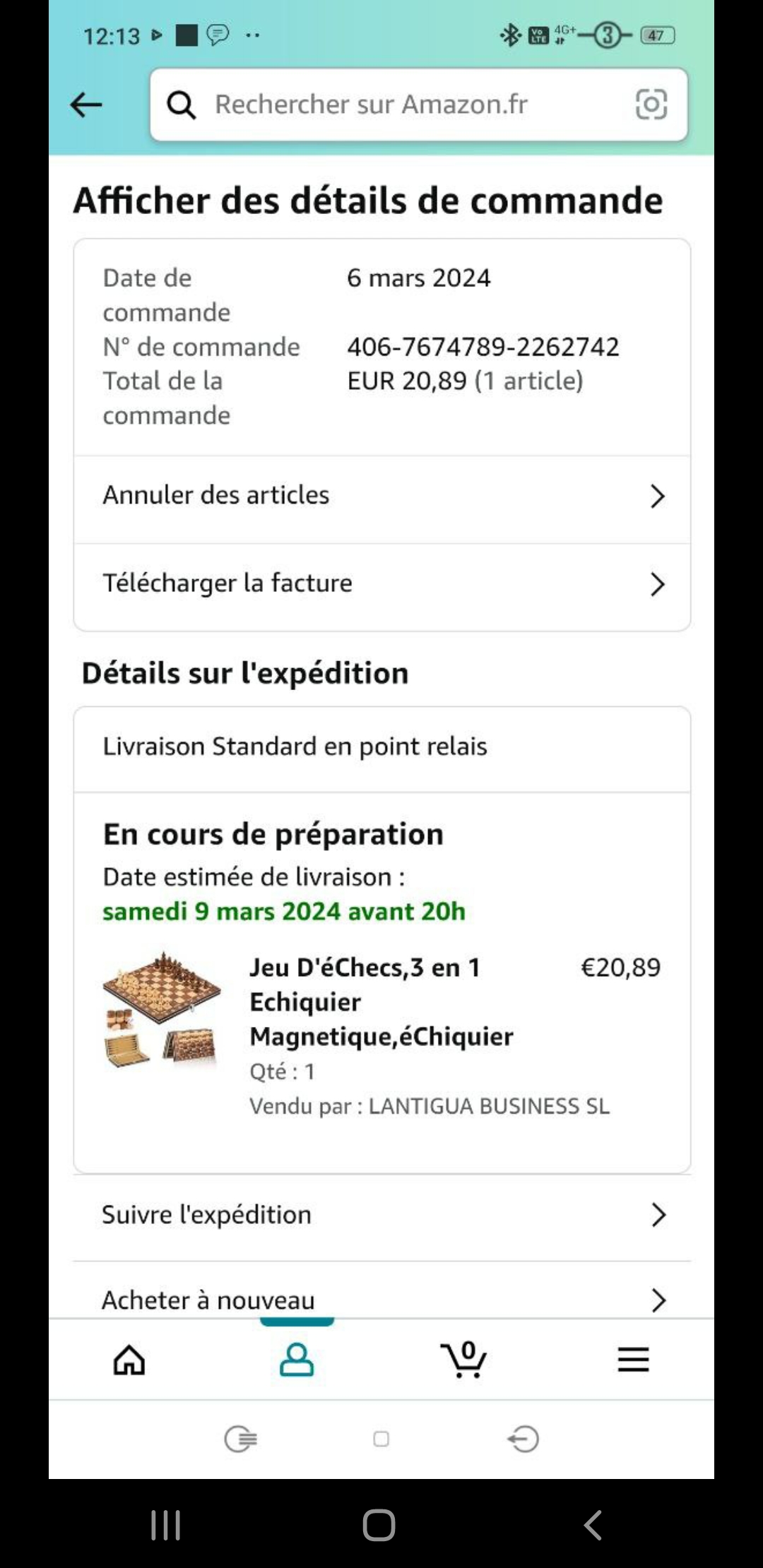Open Télécharger la facture
763x1568 pixels.
point(381,583)
